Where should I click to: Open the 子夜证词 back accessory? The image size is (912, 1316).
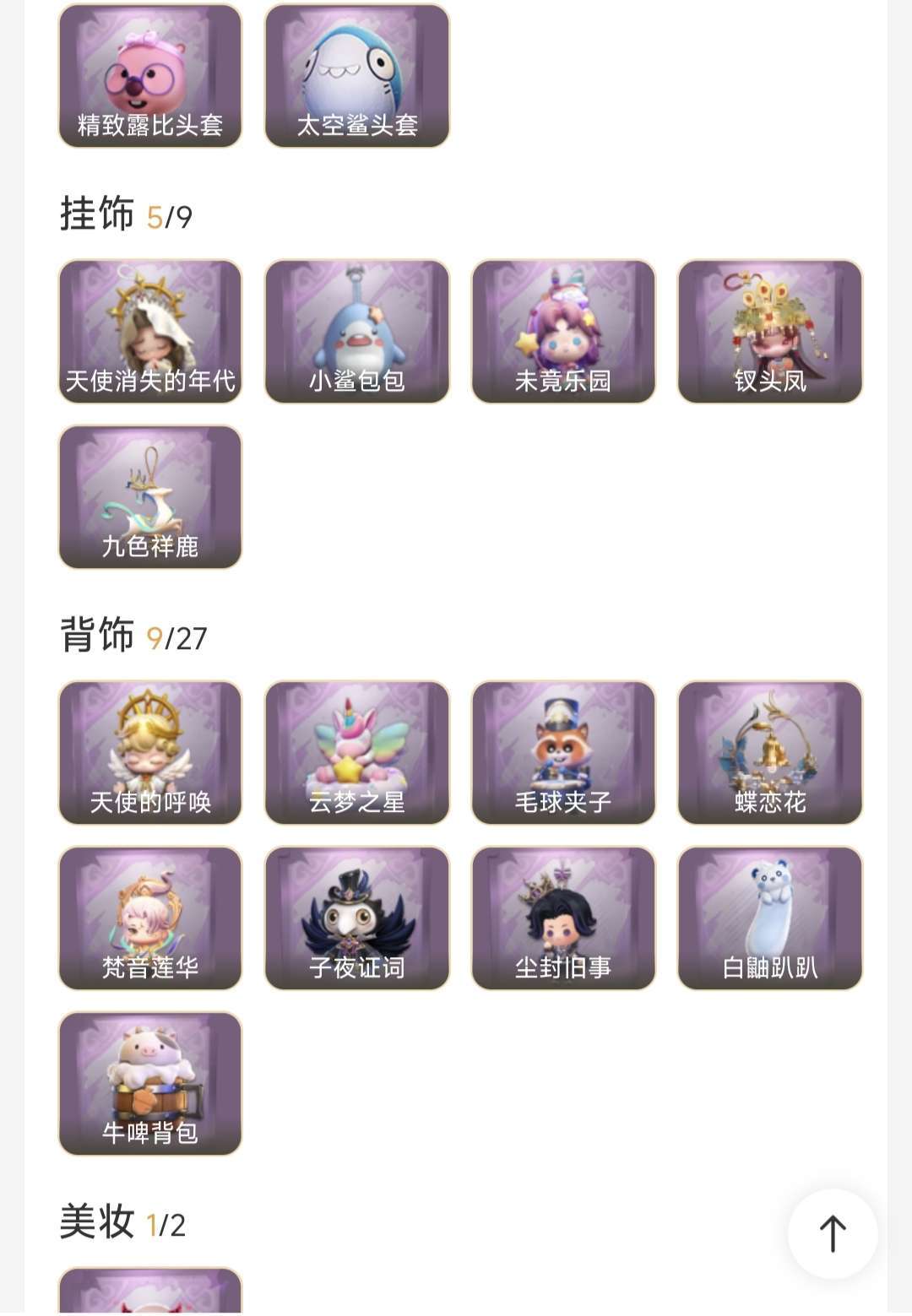coord(357,918)
